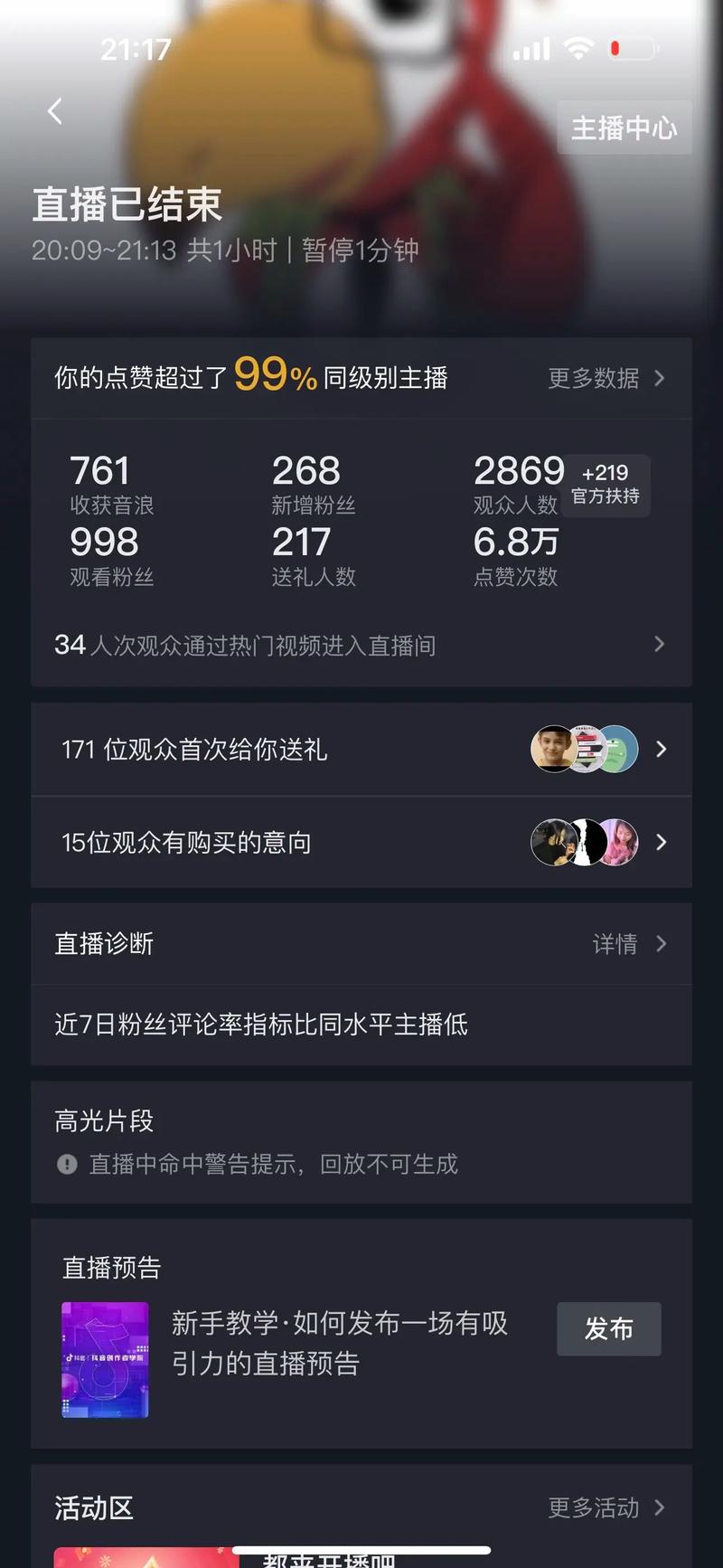Open 更多活动 link
This screenshot has height=1568, width=723.
pos(606,1507)
